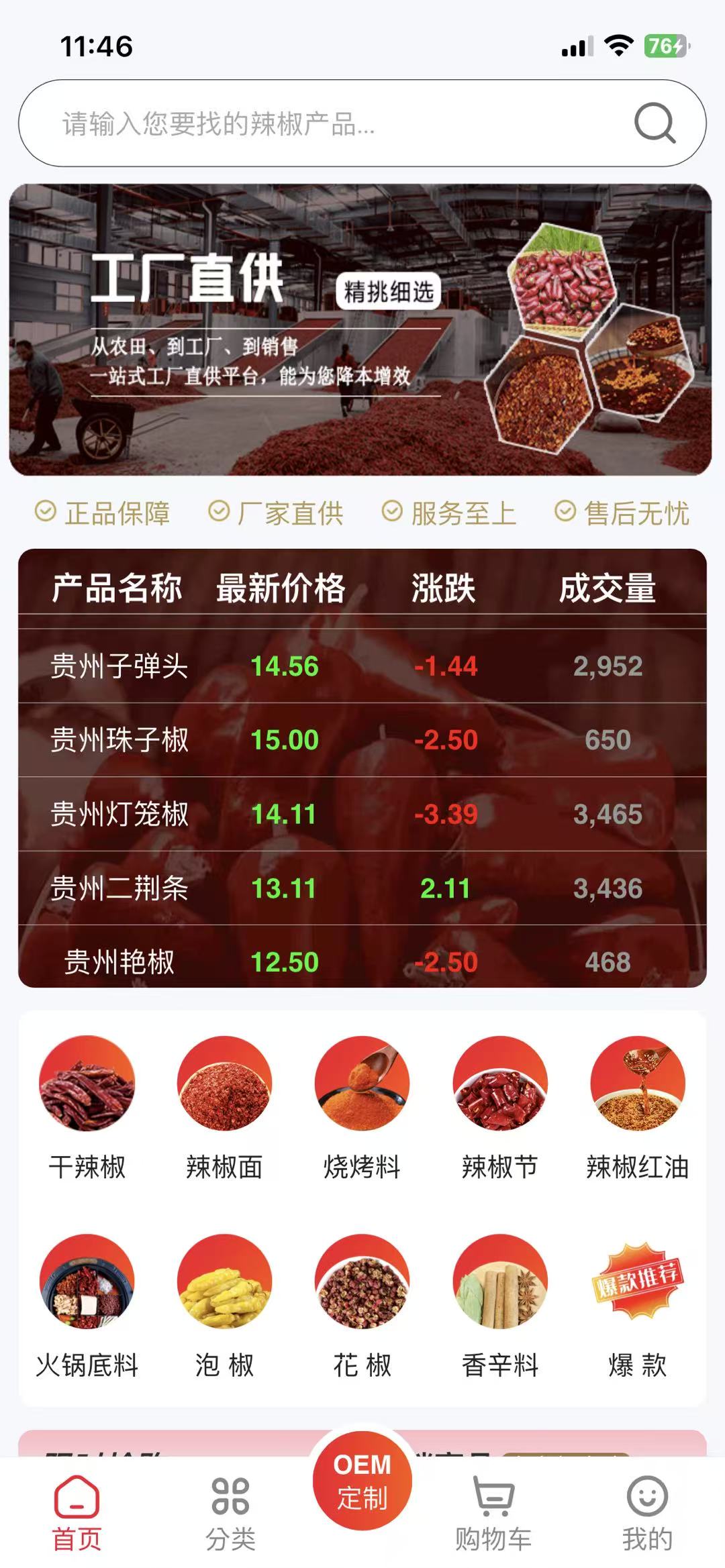
Task: Open the 泡椒 category
Action: pyautogui.click(x=224, y=1304)
